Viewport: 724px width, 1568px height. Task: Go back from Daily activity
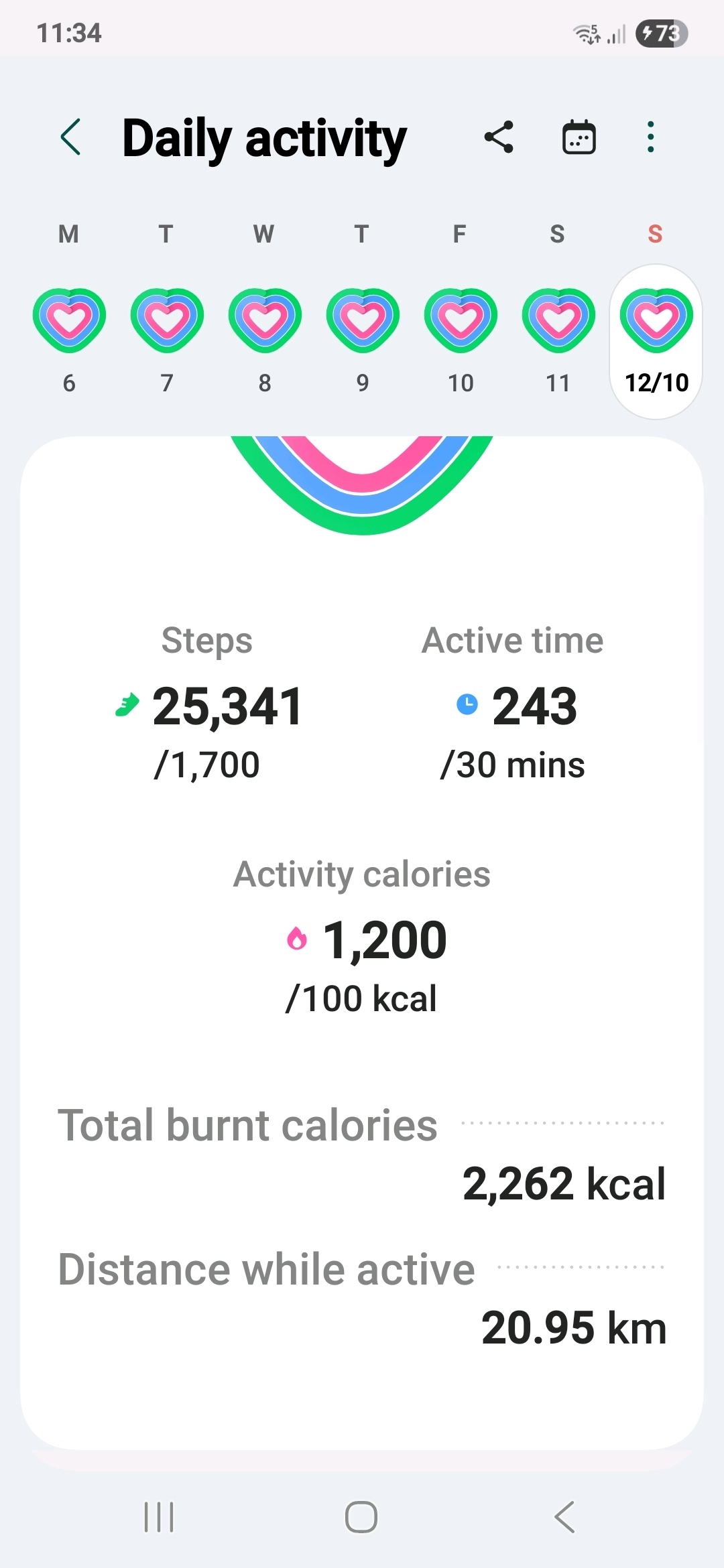[x=71, y=137]
